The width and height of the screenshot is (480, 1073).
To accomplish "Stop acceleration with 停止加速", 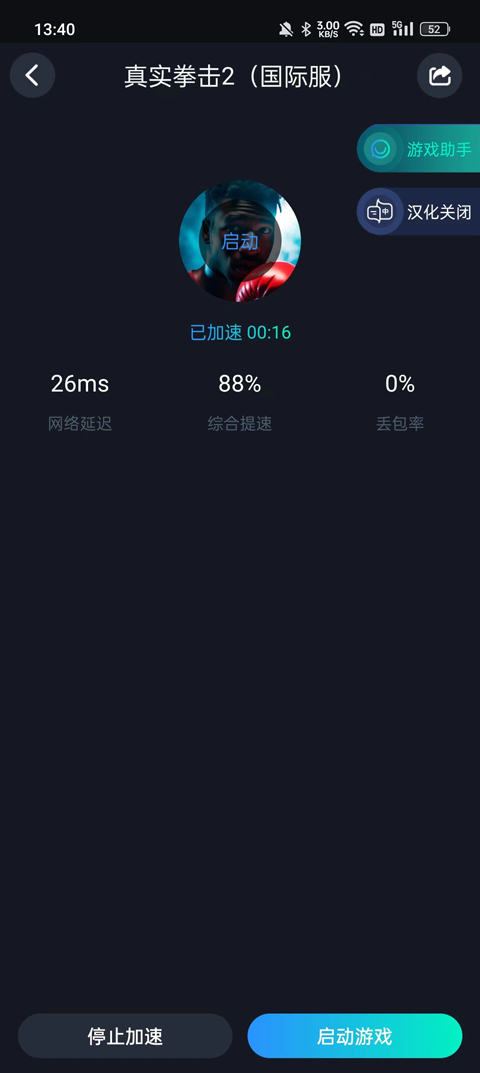I will 125,1036.
